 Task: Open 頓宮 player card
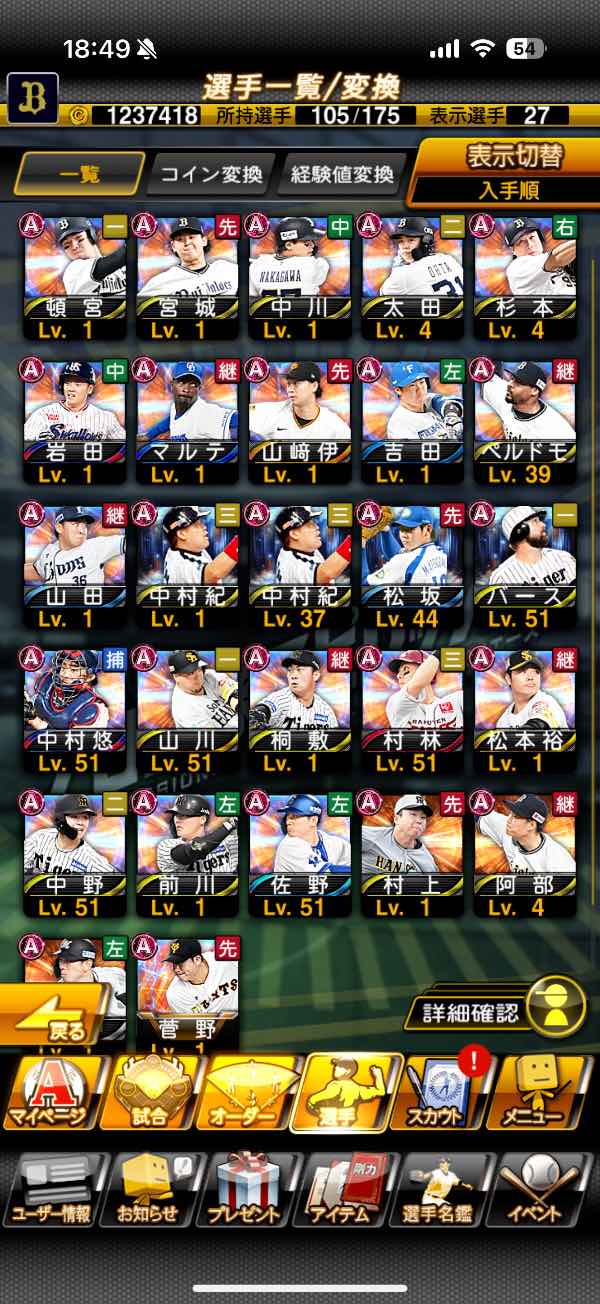click(x=74, y=275)
